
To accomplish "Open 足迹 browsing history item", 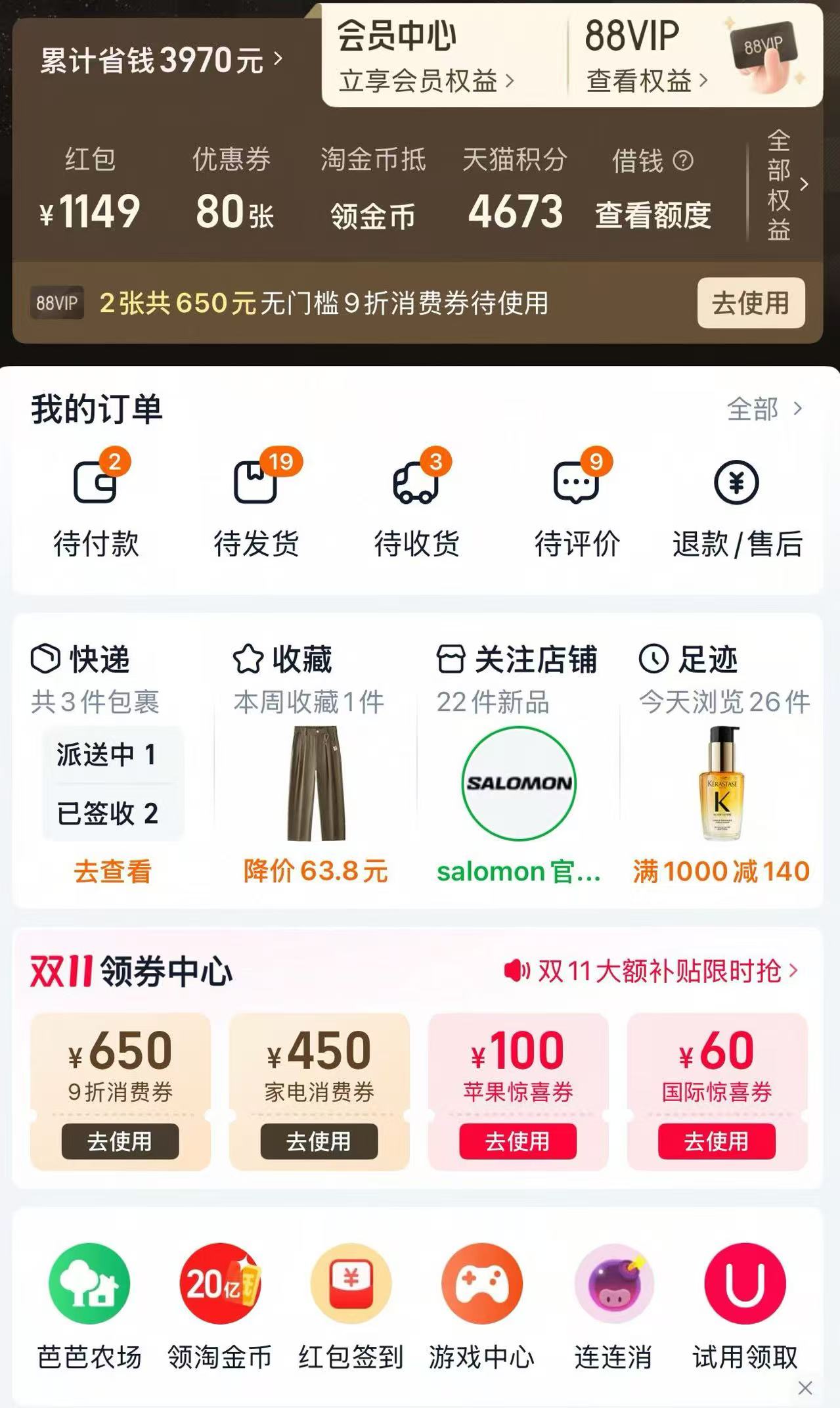I will tap(721, 784).
